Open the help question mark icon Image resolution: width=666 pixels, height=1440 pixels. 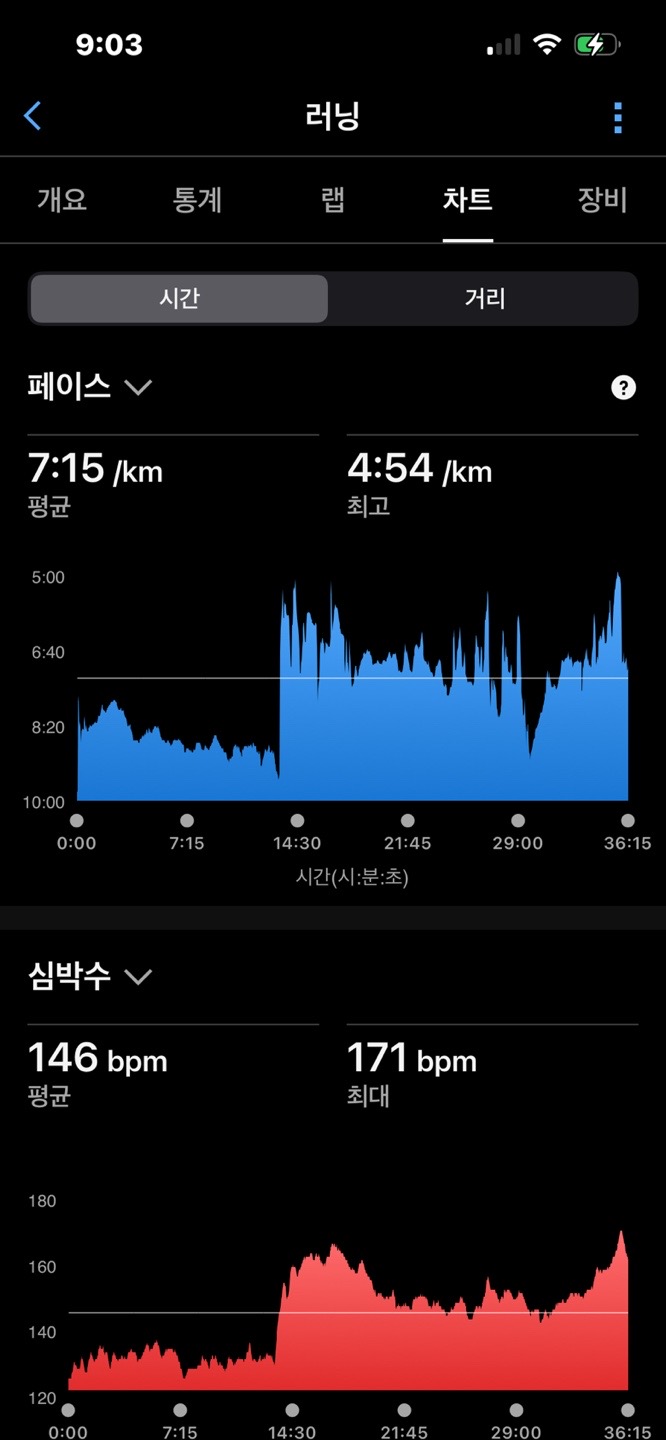click(623, 387)
